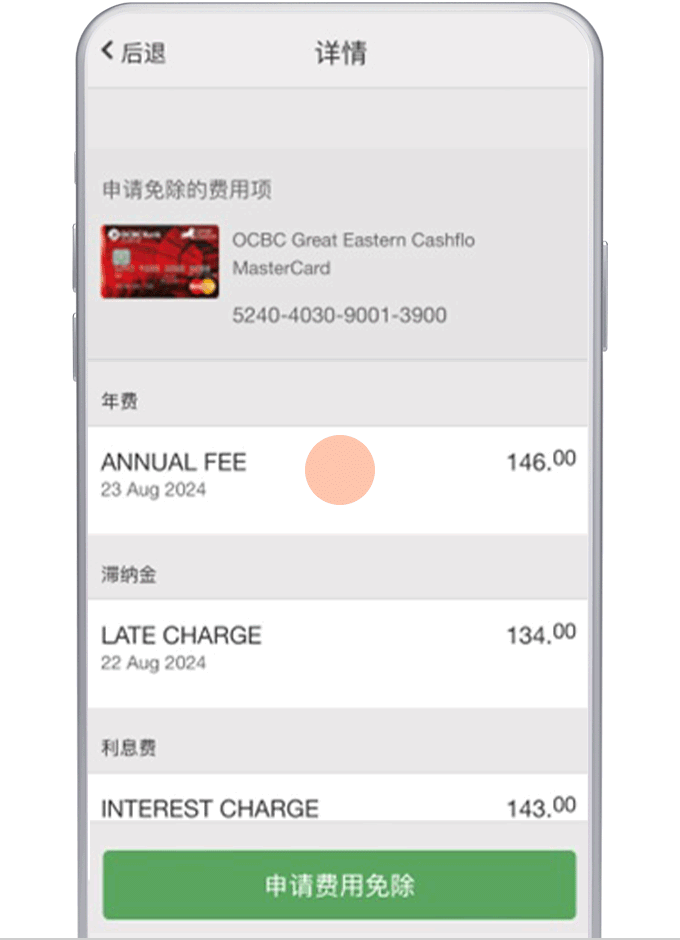Image resolution: width=680 pixels, height=940 pixels.
Task: Tap the green 申请费用免除 button
Action: click(339, 885)
